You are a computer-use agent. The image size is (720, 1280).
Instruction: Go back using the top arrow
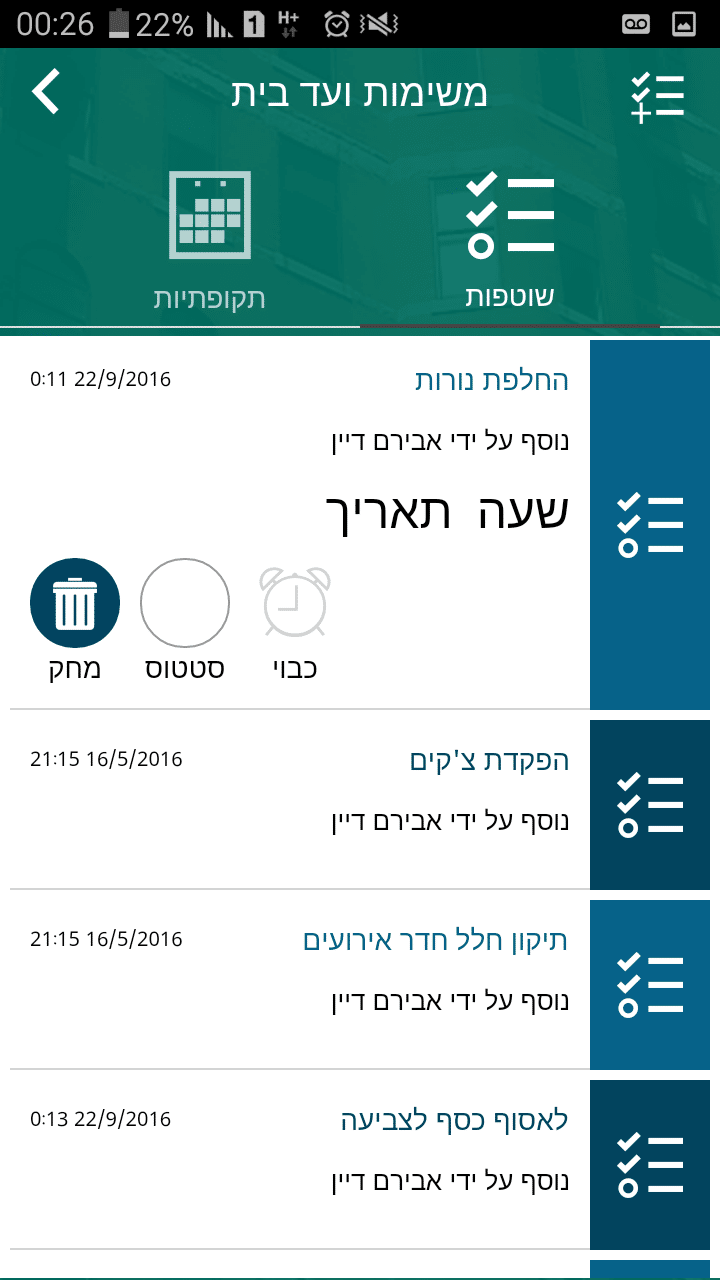[47, 92]
